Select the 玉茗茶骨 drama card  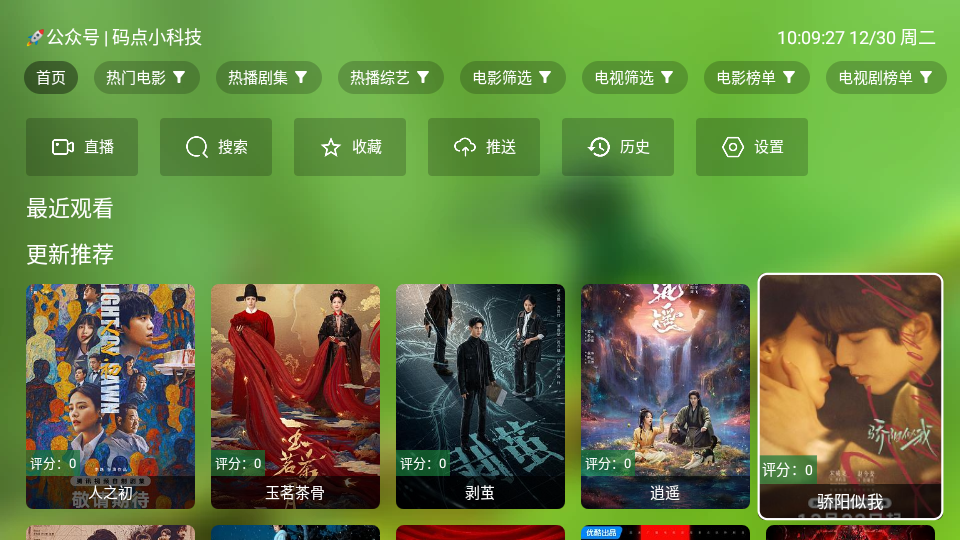tap(295, 396)
